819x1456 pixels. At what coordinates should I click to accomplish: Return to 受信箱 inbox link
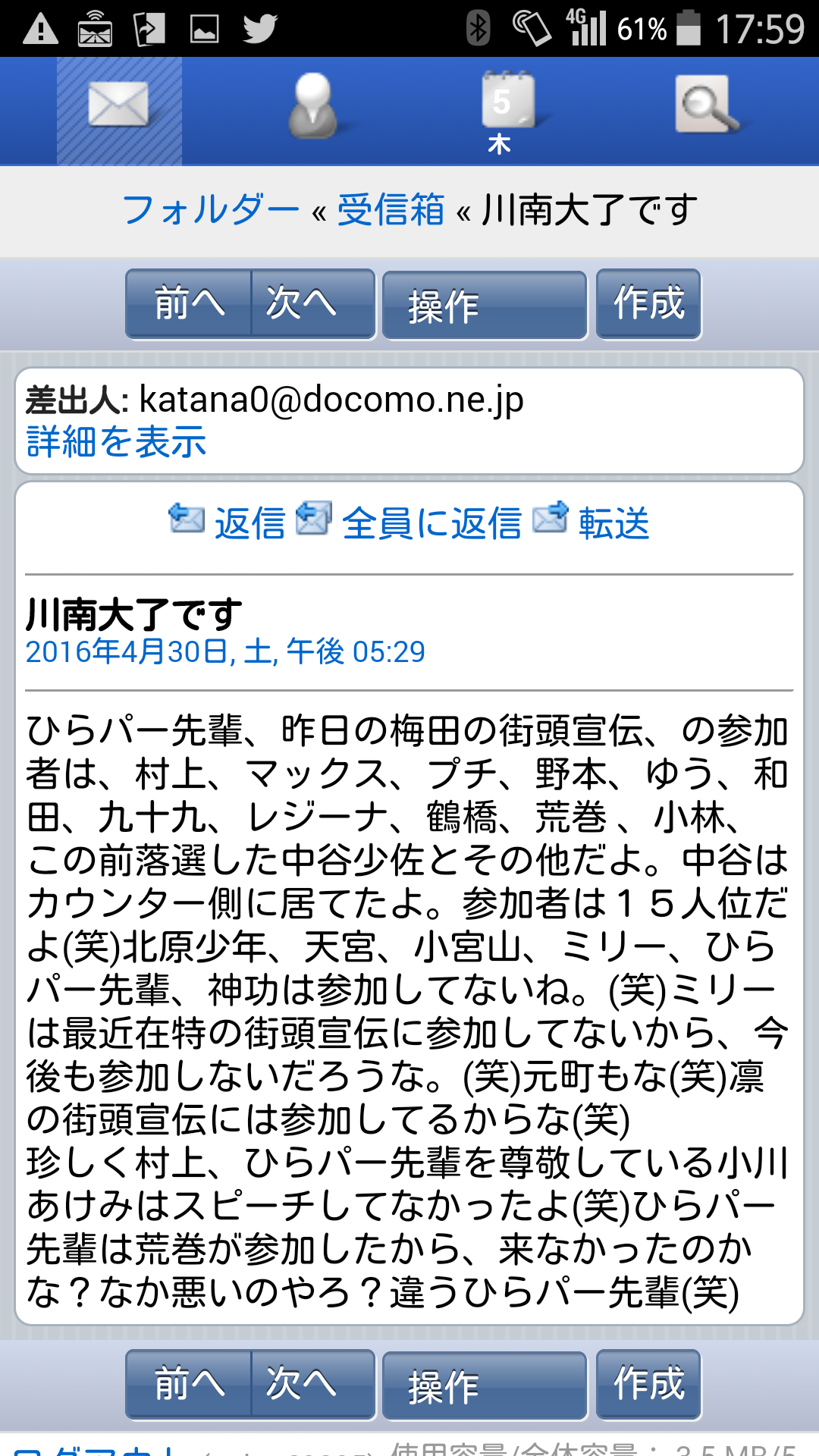click(391, 210)
